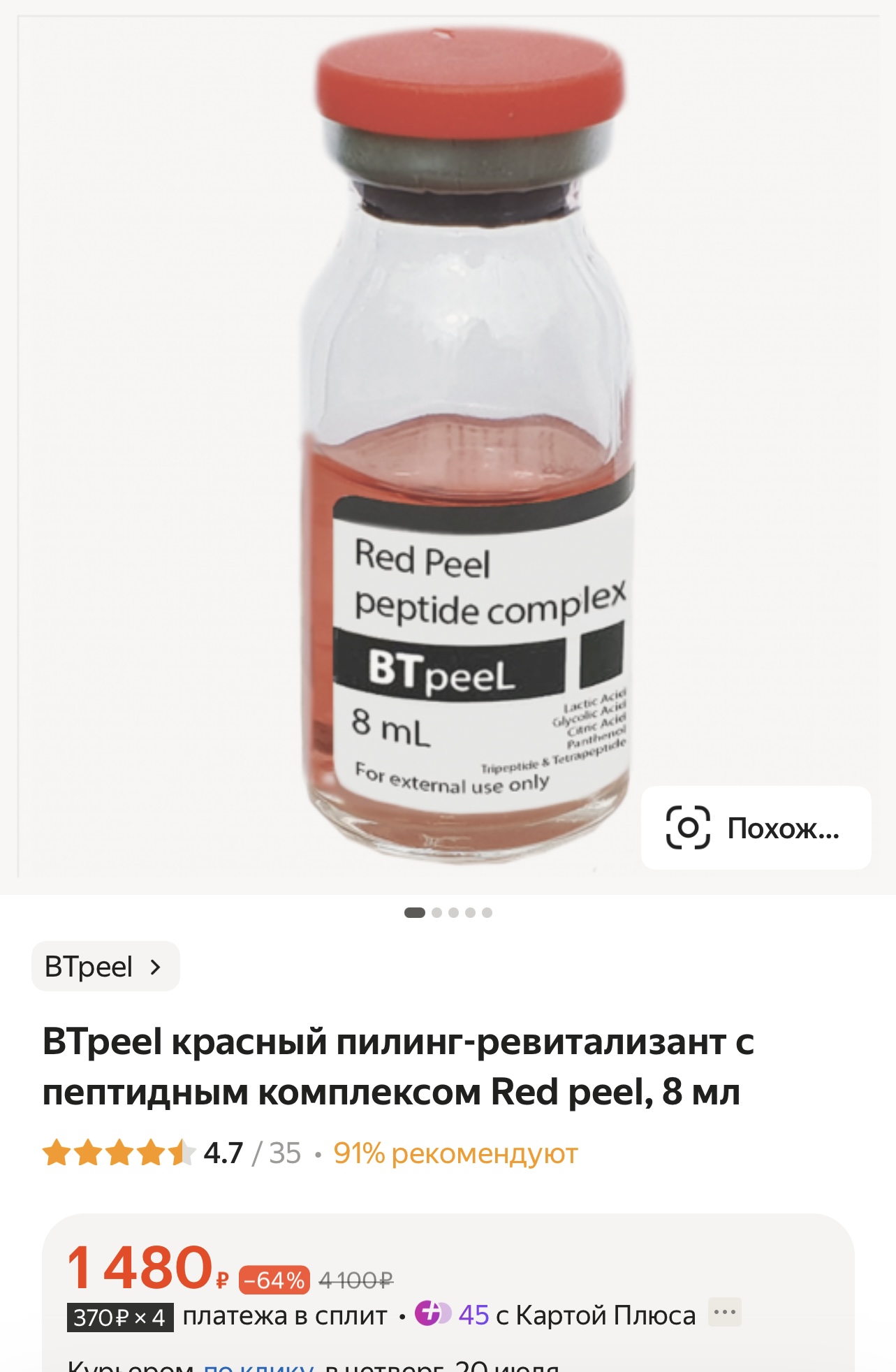Tap the 91% рекомендуют link
This screenshot has width=896, height=1372.
click(x=455, y=1153)
